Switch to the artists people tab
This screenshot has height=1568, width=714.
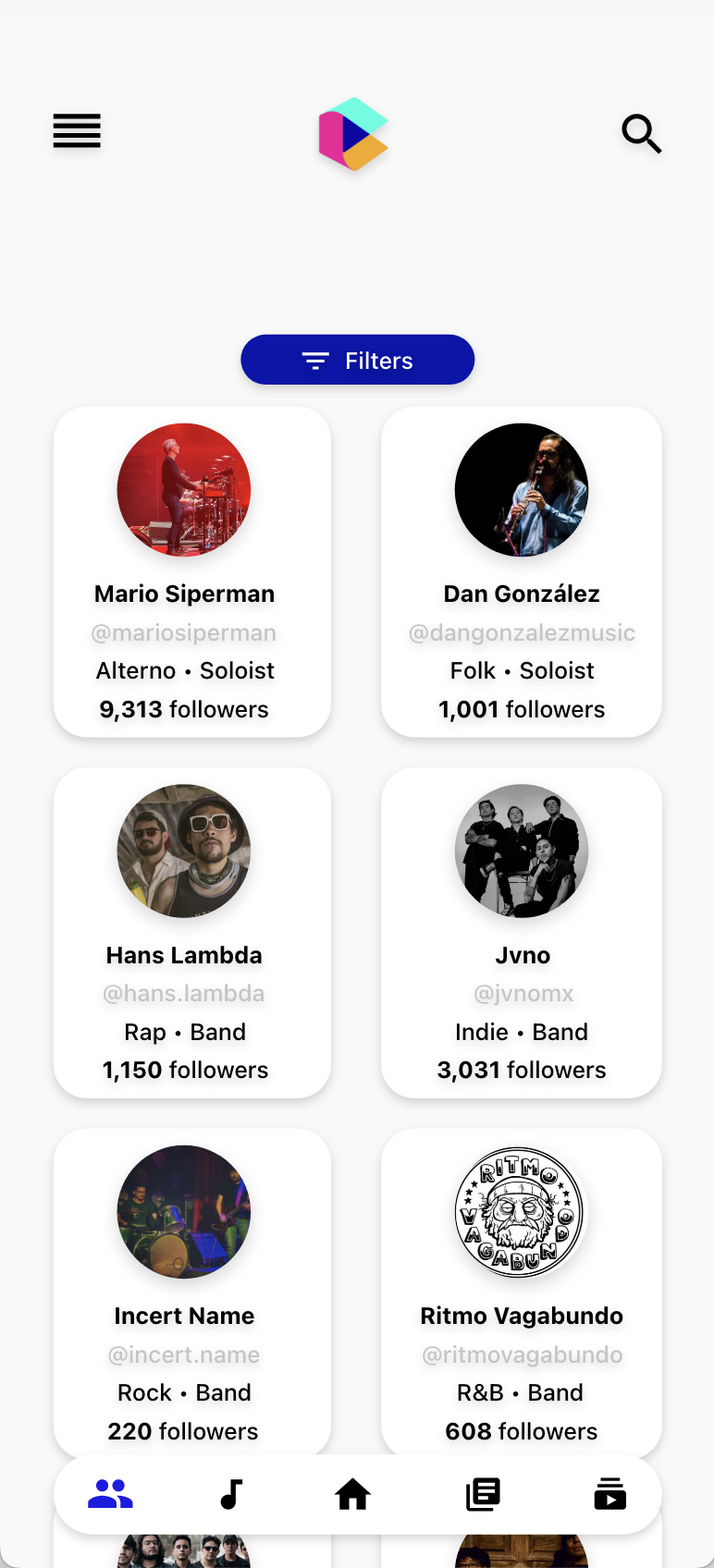111,1494
